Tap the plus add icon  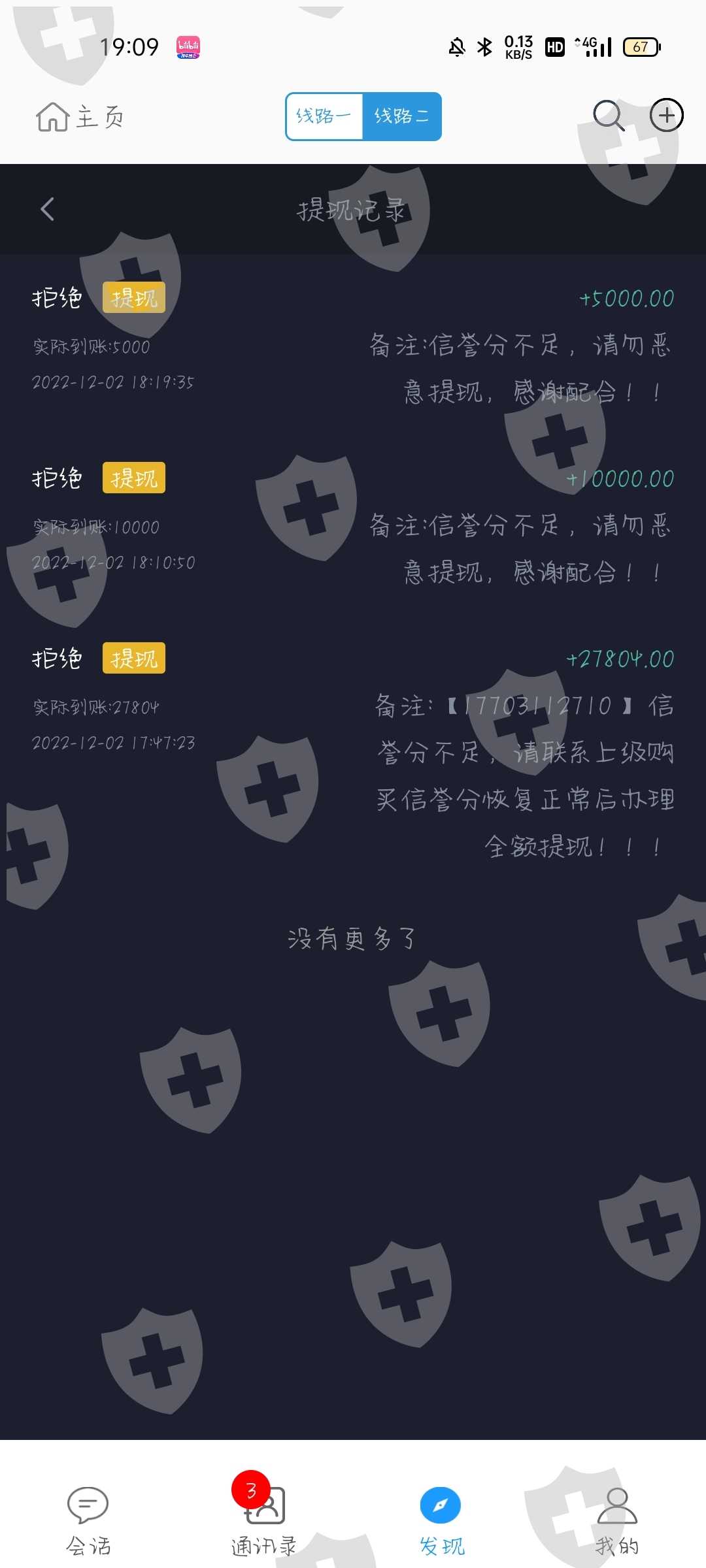click(x=666, y=116)
